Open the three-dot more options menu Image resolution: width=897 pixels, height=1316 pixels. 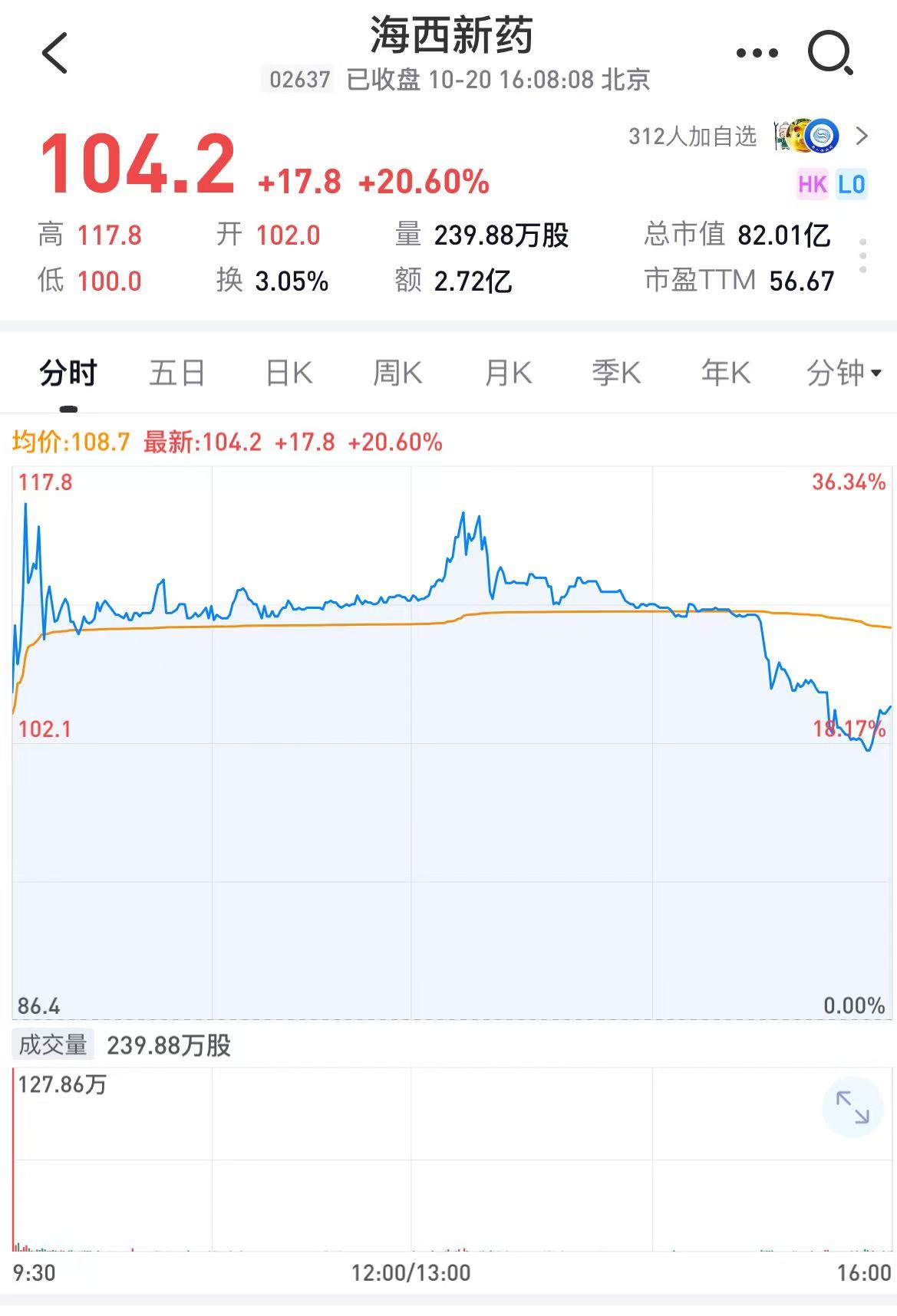(x=757, y=54)
